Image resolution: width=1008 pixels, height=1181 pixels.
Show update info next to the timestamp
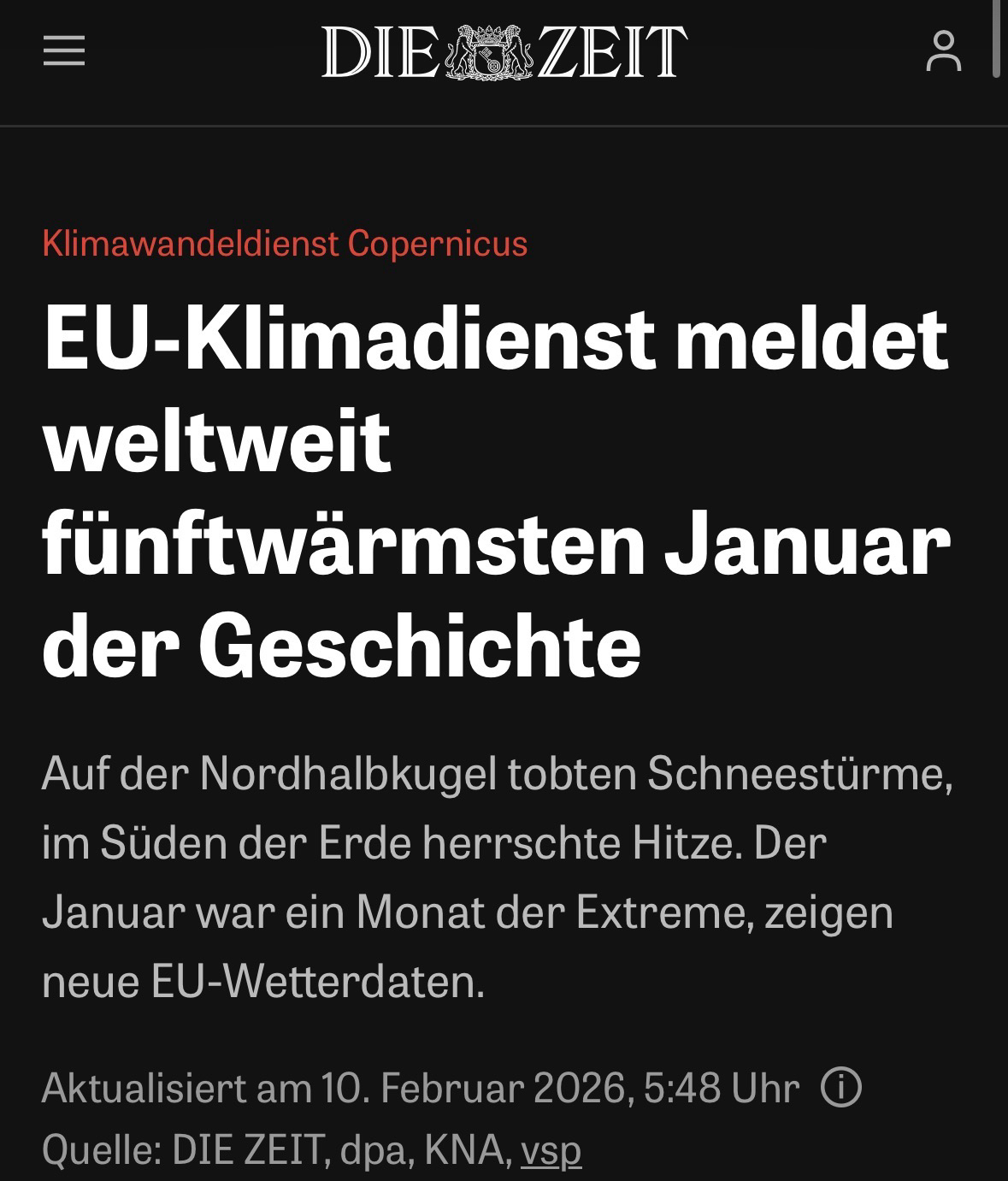[x=840, y=1088]
